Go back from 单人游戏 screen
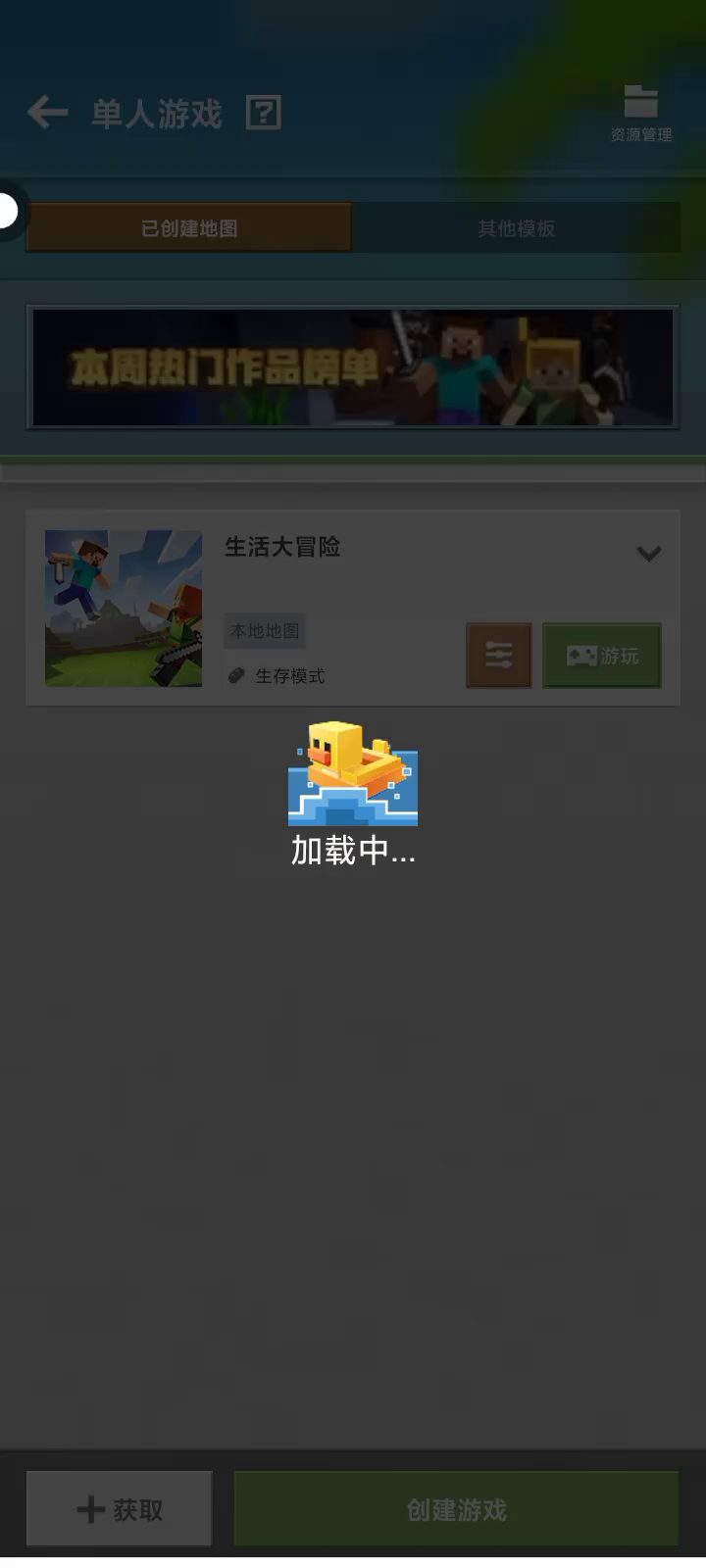Viewport: 706px width, 1568px height. [47, 113]
